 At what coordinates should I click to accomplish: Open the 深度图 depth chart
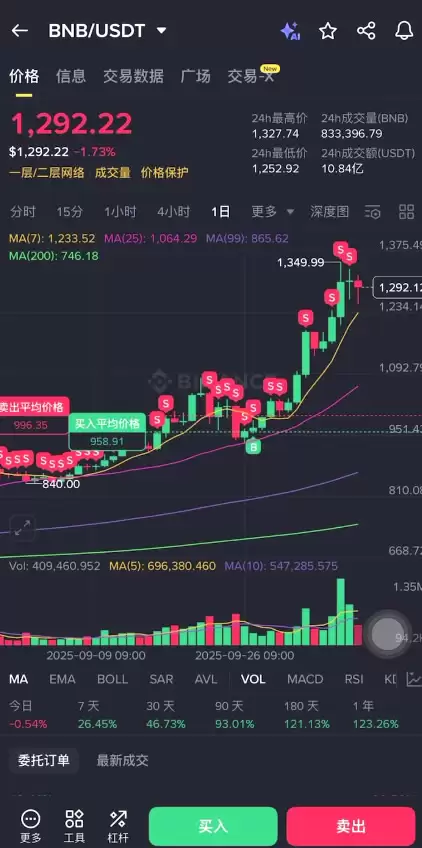tap(329, 211)
